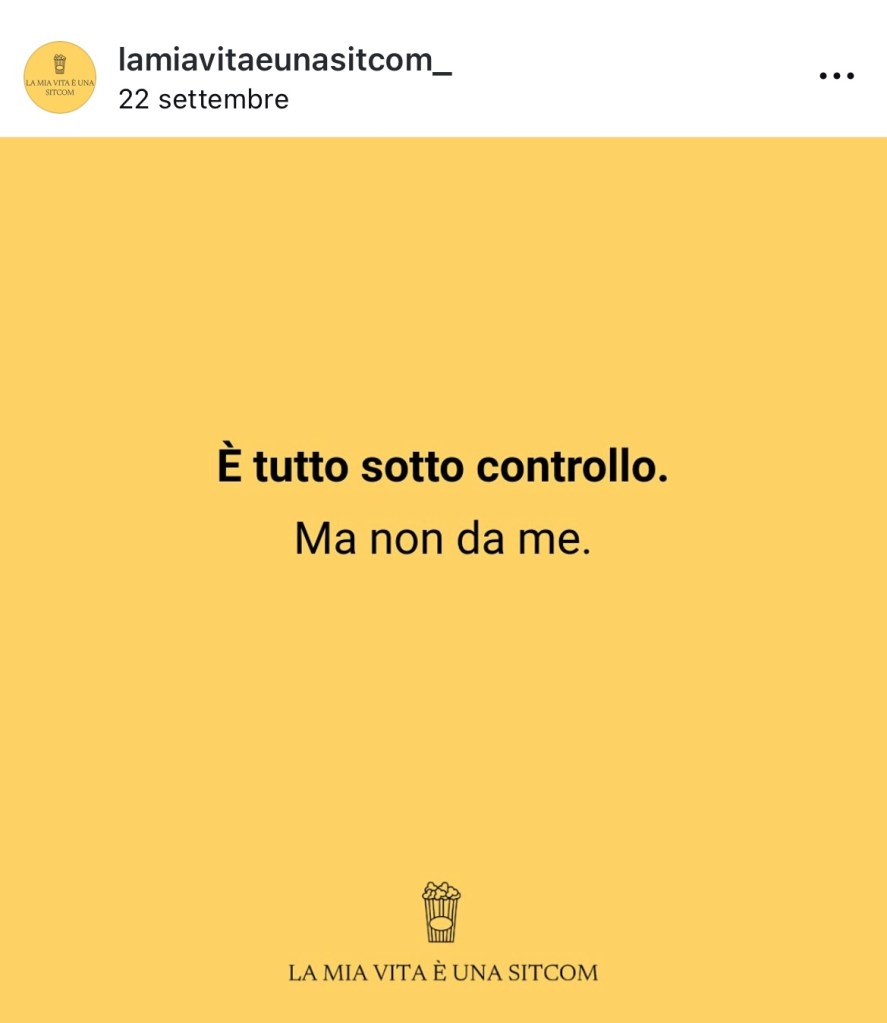Viewport: 887px width, 1023px height.
Task: Tap the lamiavitaeunasitcom_ username
Action: coord(285,60)
